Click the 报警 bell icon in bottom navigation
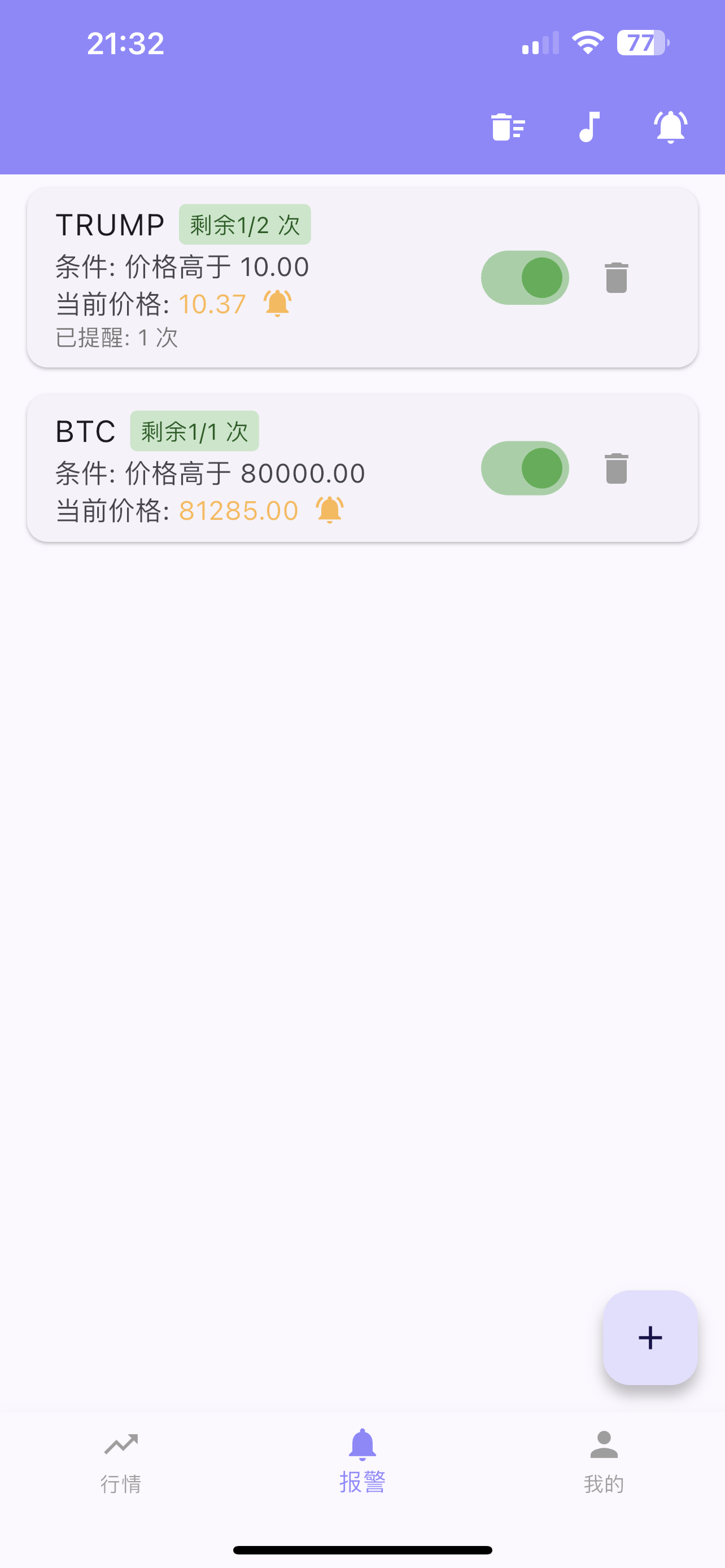The width and height of the screenshot is (725, 1568). (x=362, y=1457)
